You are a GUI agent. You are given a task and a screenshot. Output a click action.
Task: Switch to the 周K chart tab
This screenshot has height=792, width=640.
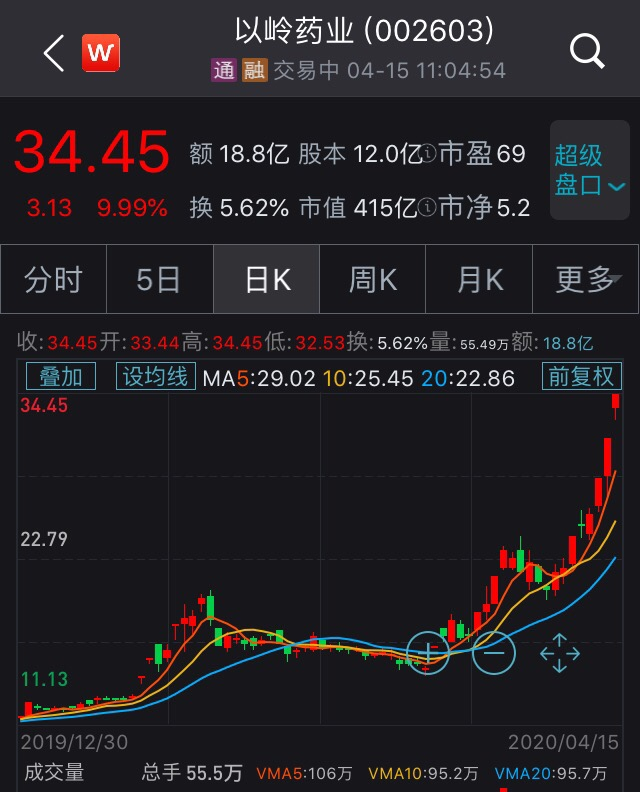pyautogui.click(x=372, y=280)
